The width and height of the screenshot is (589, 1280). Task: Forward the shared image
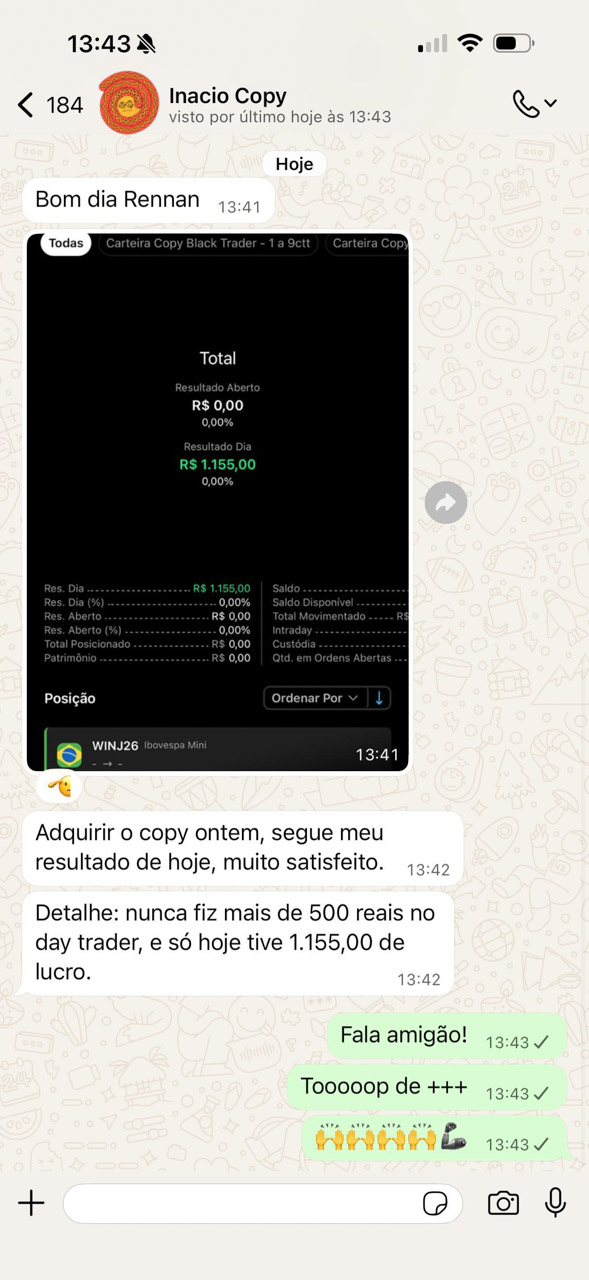point(446,502)
